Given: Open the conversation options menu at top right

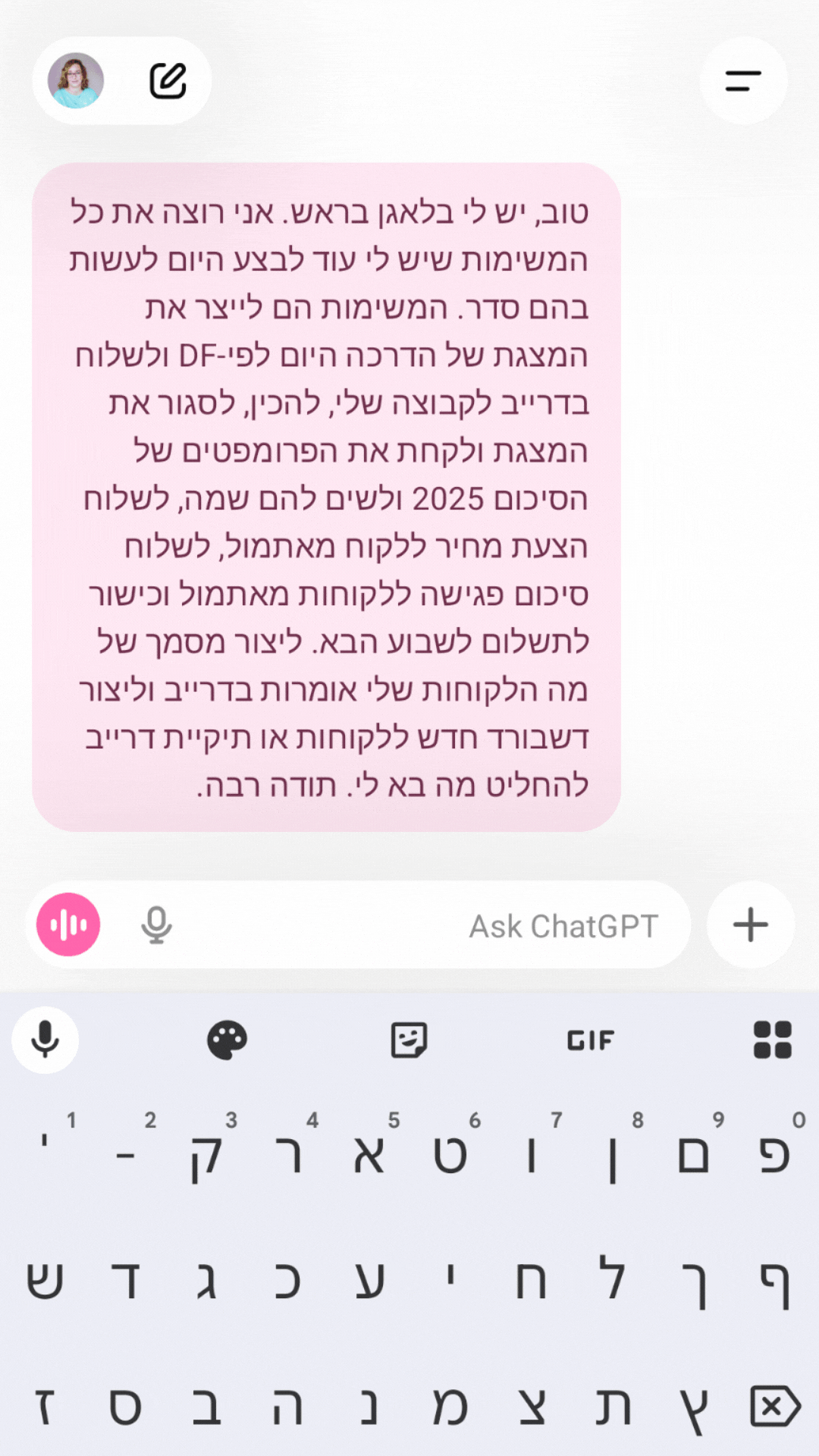Looking at the screenshot, I should 745,79.
